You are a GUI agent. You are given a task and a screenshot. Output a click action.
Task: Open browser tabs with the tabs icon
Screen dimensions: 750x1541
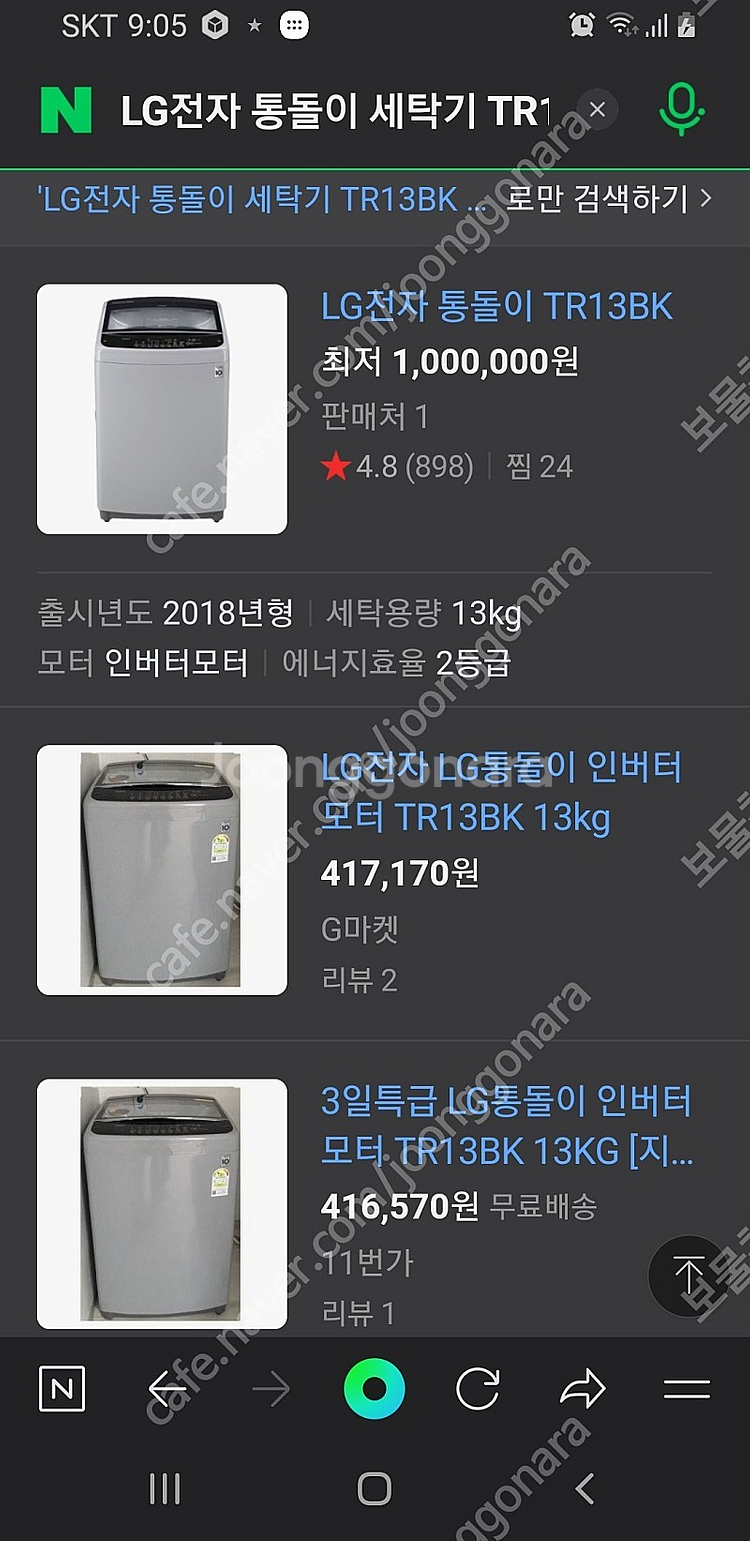click(686, 1389)
